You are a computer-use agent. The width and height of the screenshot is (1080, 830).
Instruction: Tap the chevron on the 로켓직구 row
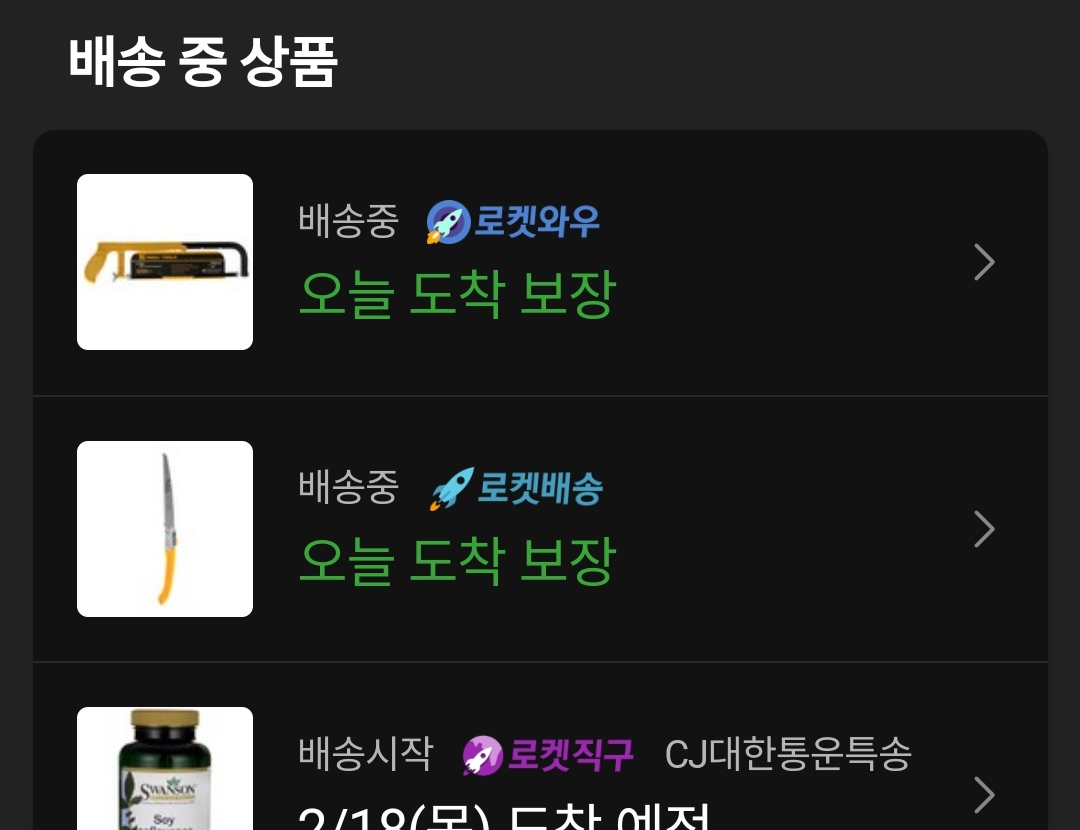[x=985, y=795]
